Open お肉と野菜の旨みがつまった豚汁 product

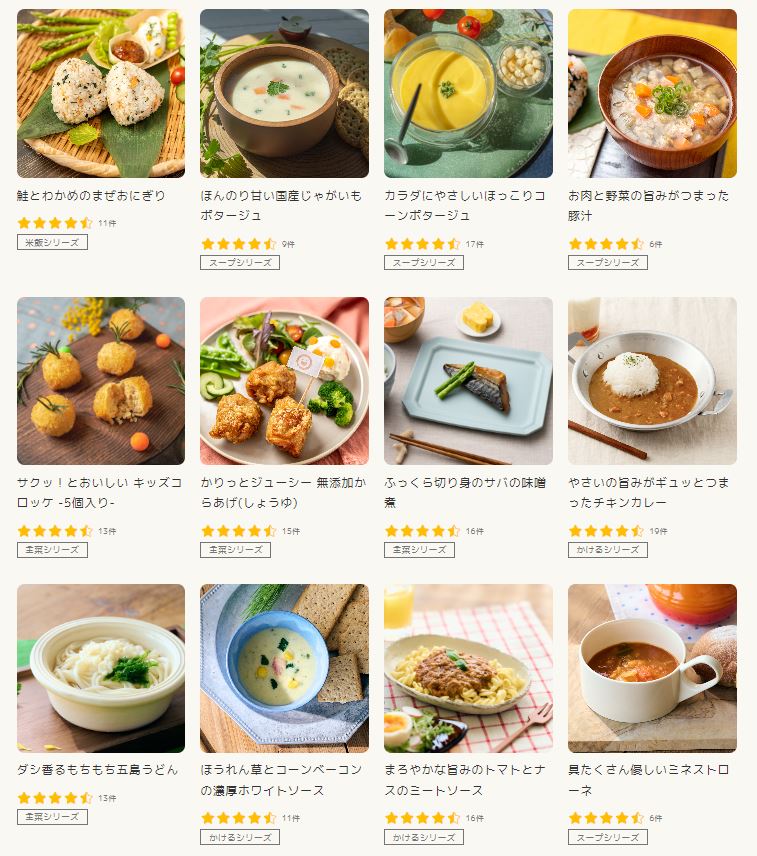[x=652, y=93]
